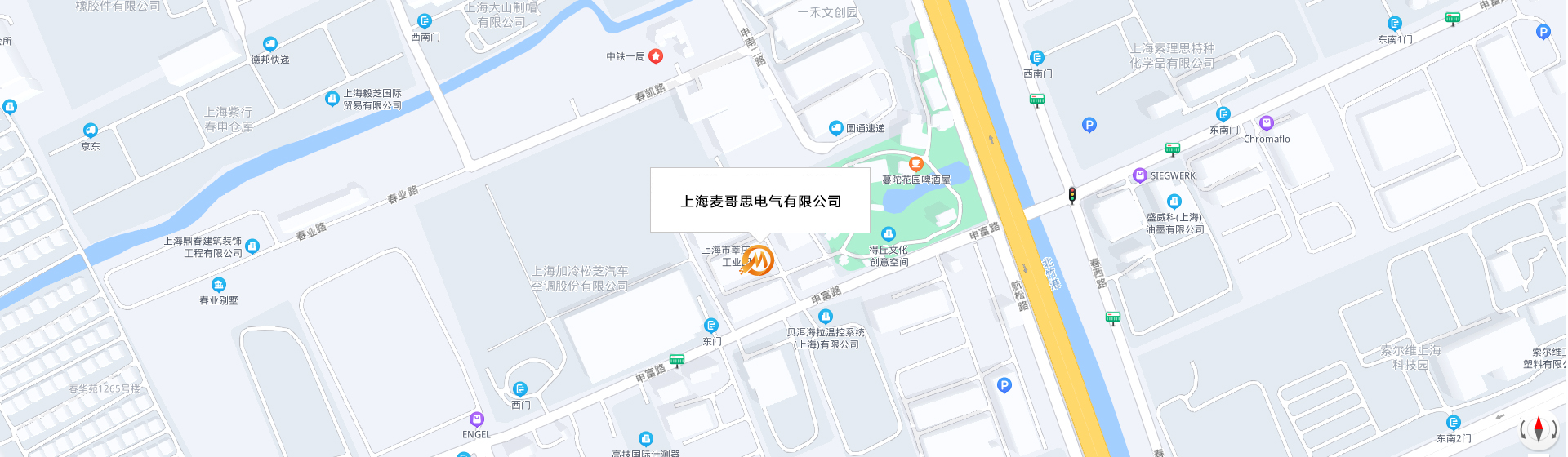This screenshot has width=1568, height=457.
Task: Select the SIEGWERK map marker
Action: coord(1140,175)
